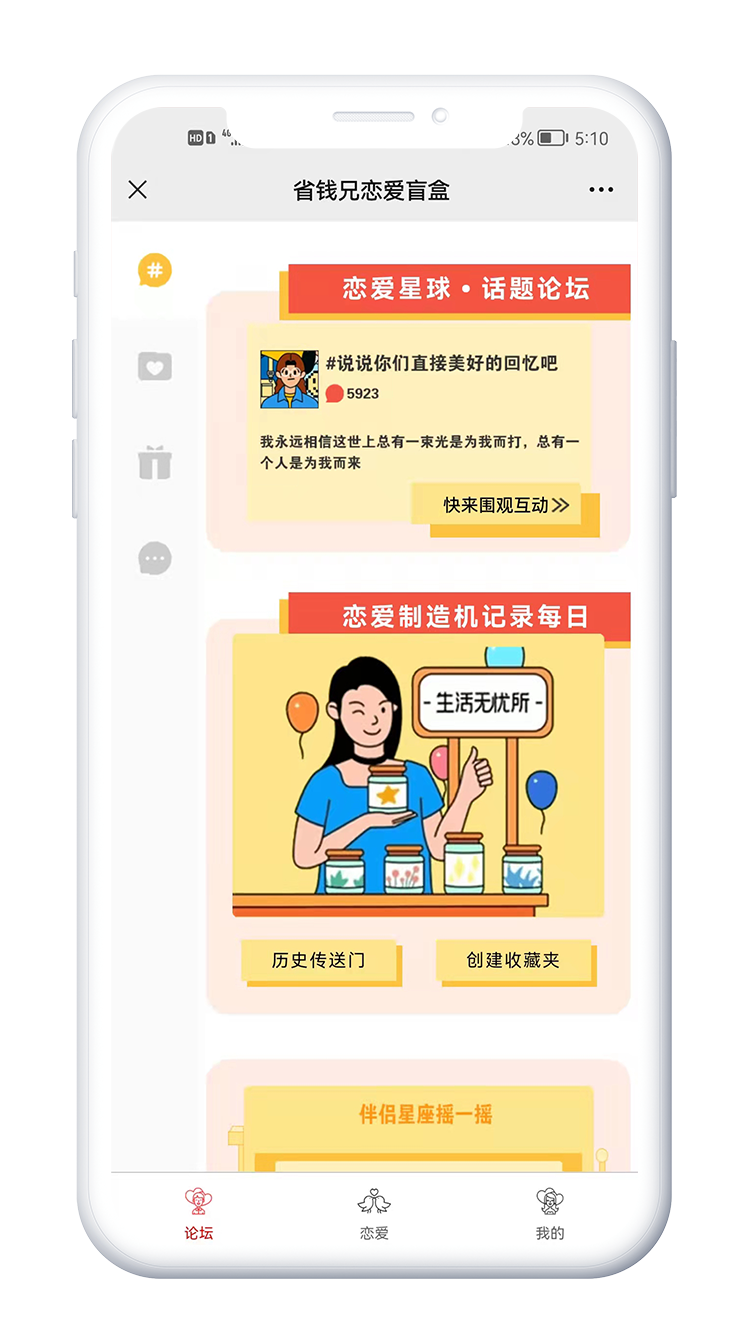Viewport: 750px width, 1334px height.
Task: Tap 快来围观互动 to join the topic
Action: point(505,505)
